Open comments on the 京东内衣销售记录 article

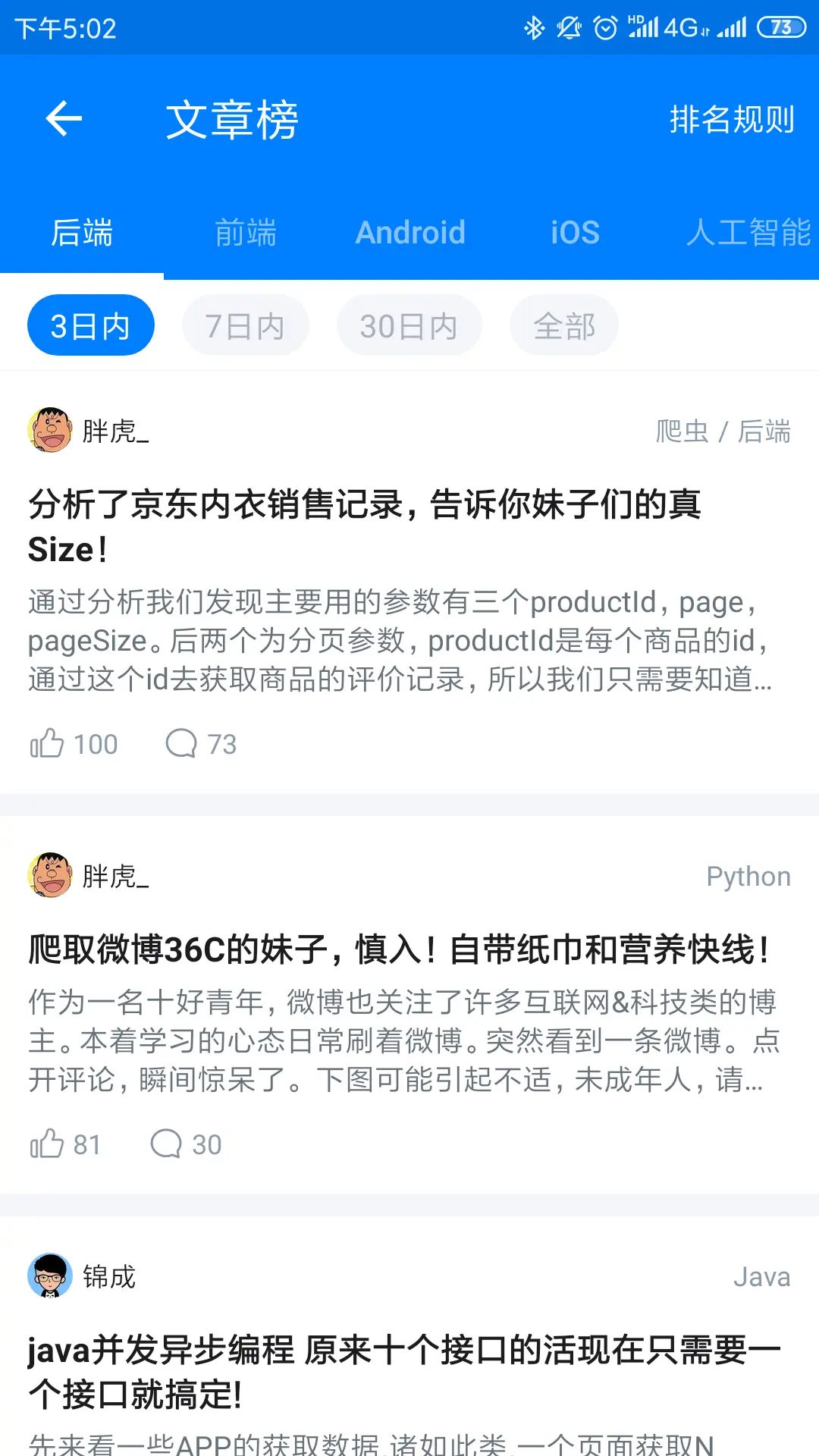[x=182, y=744]
